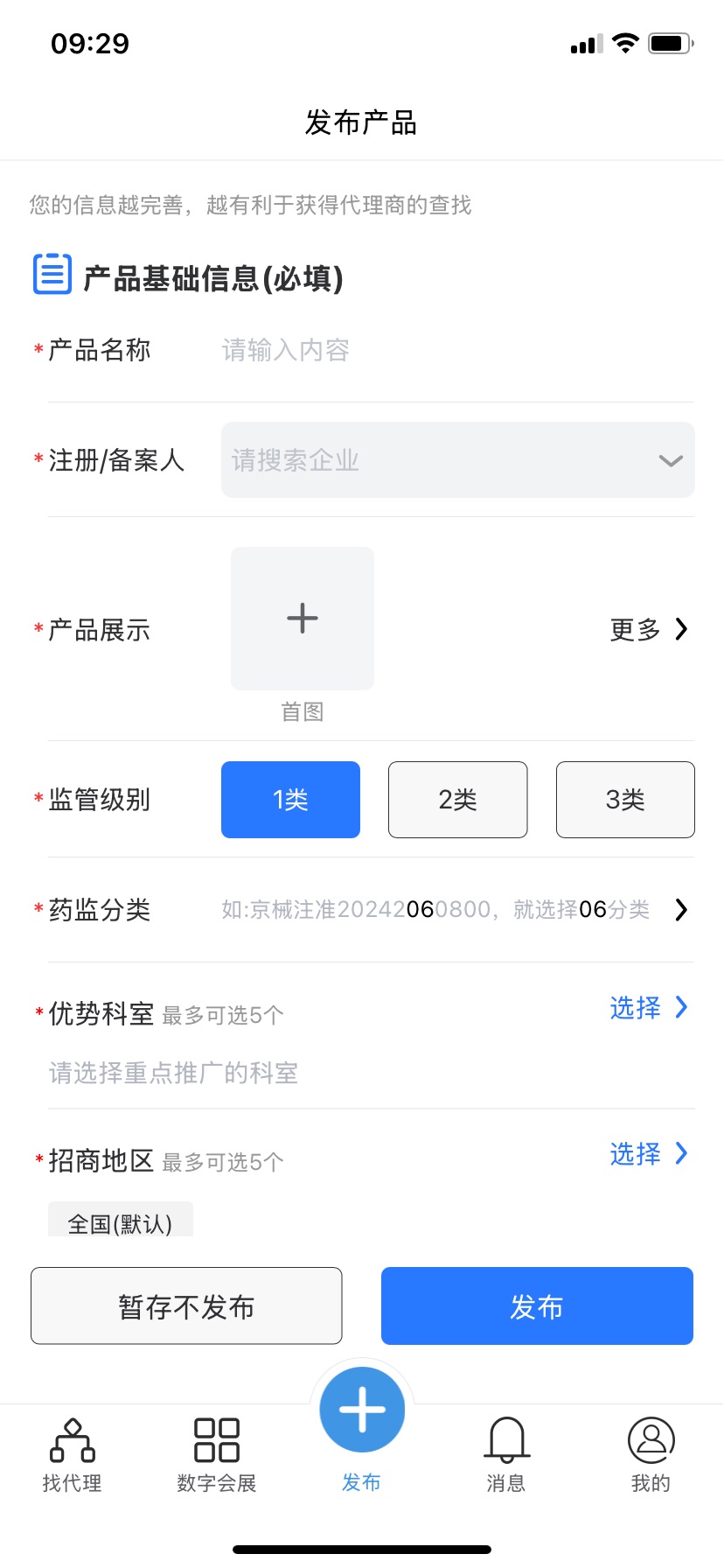Screen dimensions: 724x1568
Task: Select the 1类 regulation level
Action: (290, 799)
